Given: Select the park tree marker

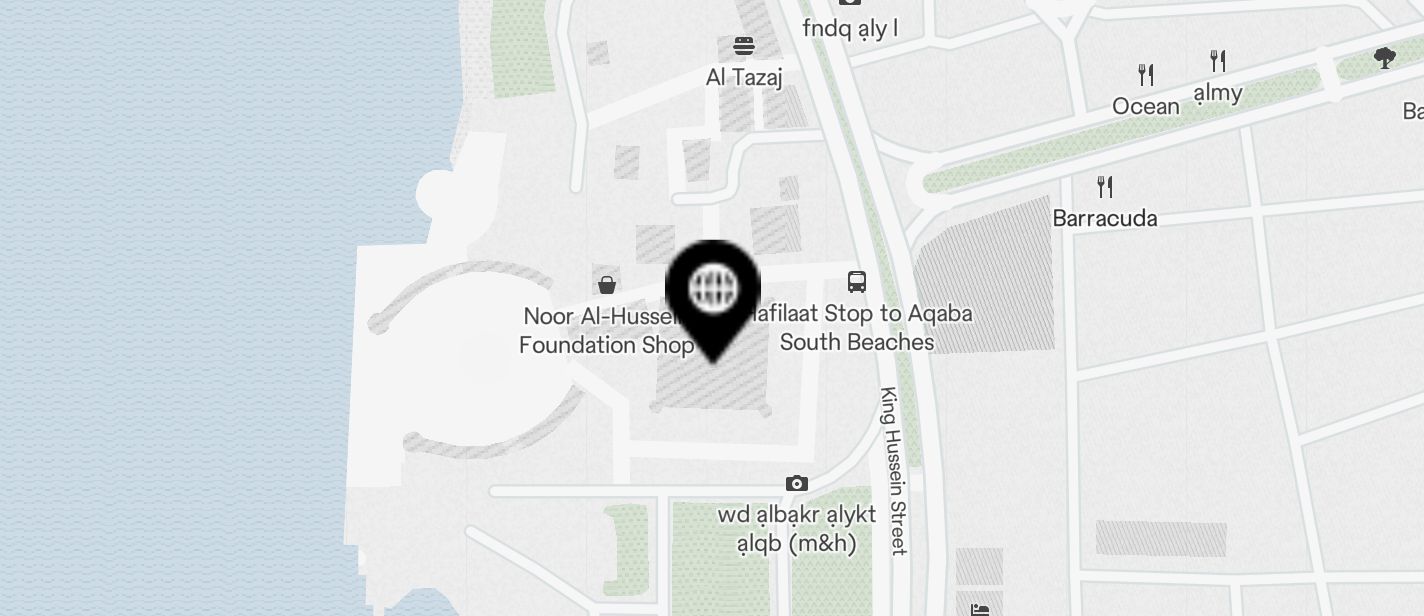Looking at the screenshot, I should pyautogui.click(x=1384, y=58).
